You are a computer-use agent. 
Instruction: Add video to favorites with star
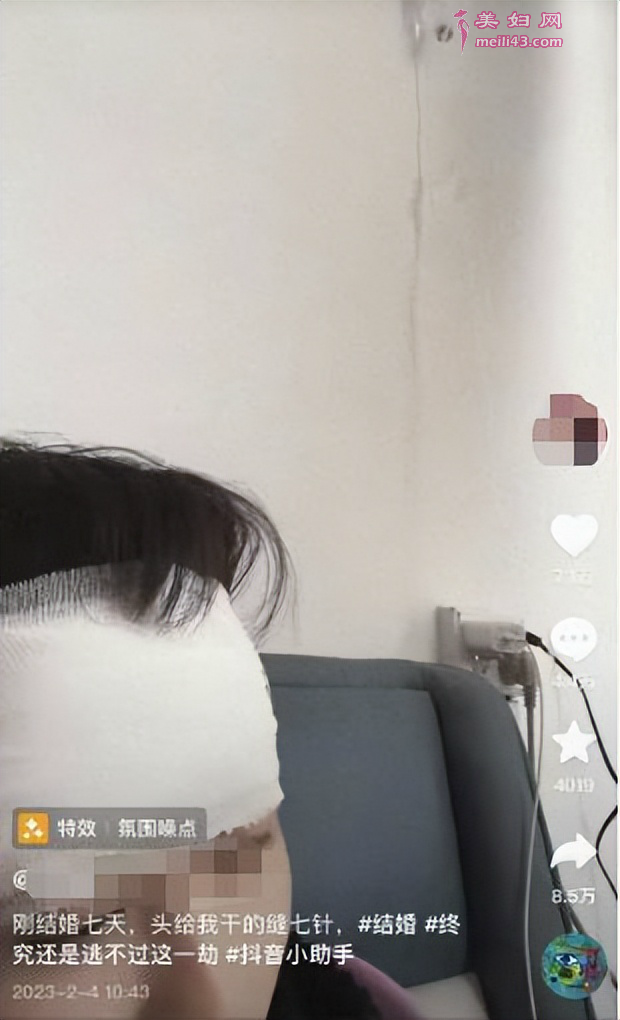[574, 743]
